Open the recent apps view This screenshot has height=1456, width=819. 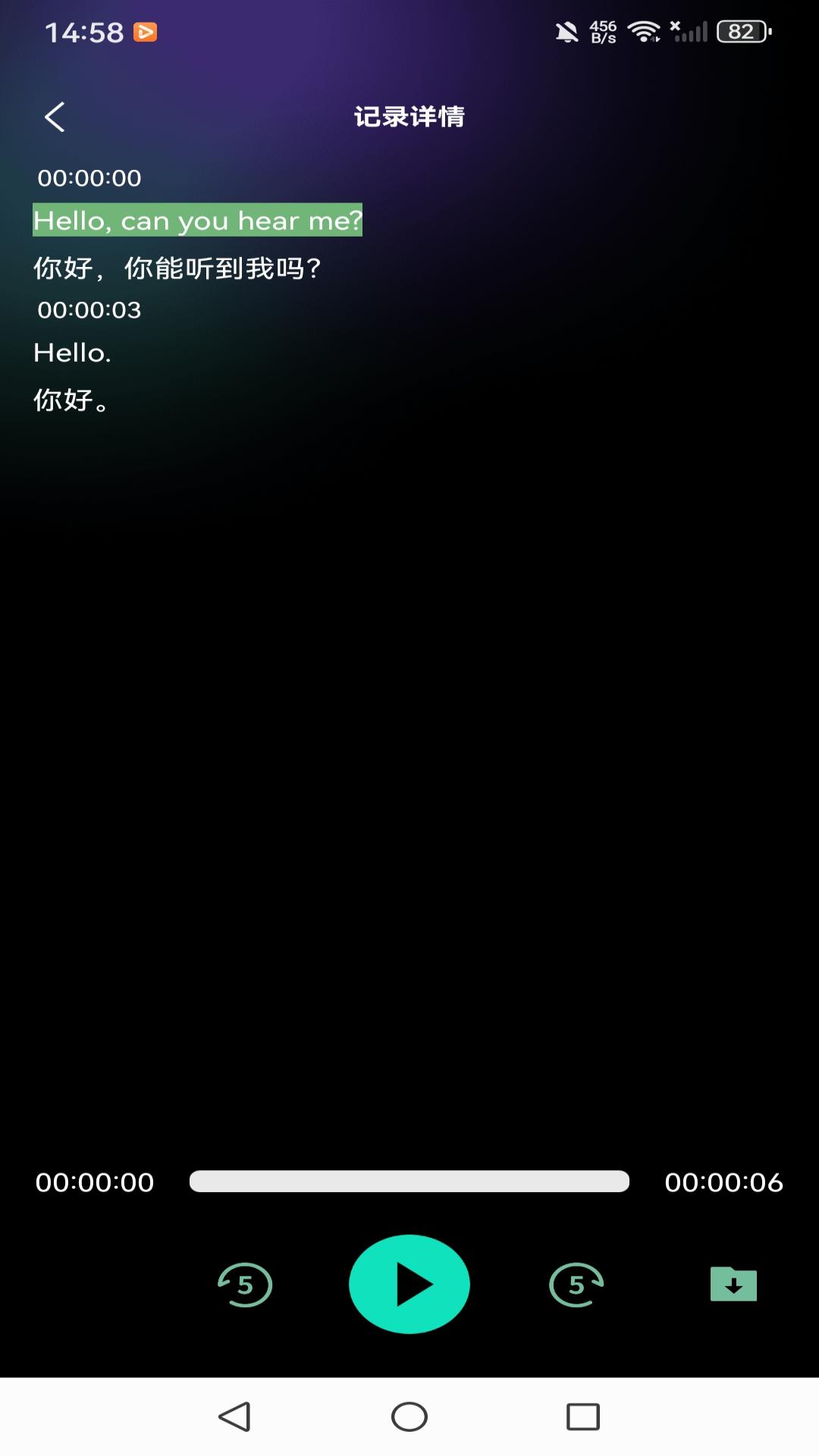583,1417
